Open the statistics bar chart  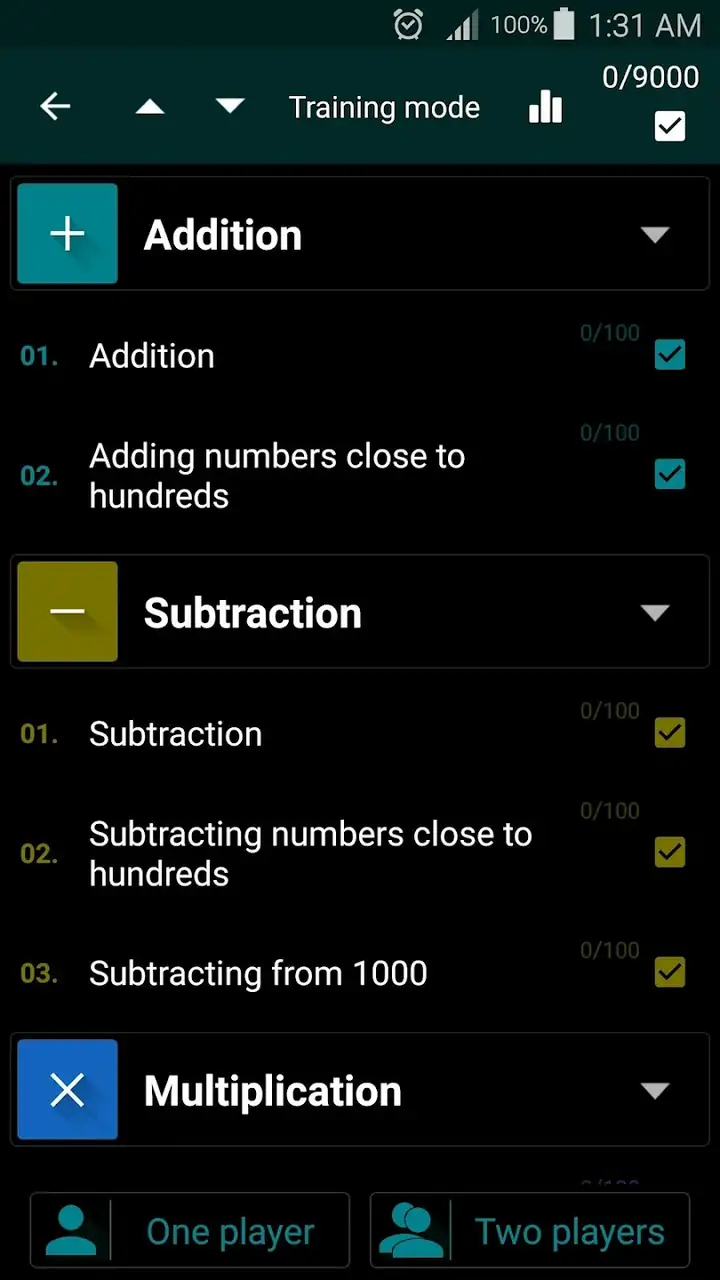coord(546,107)
